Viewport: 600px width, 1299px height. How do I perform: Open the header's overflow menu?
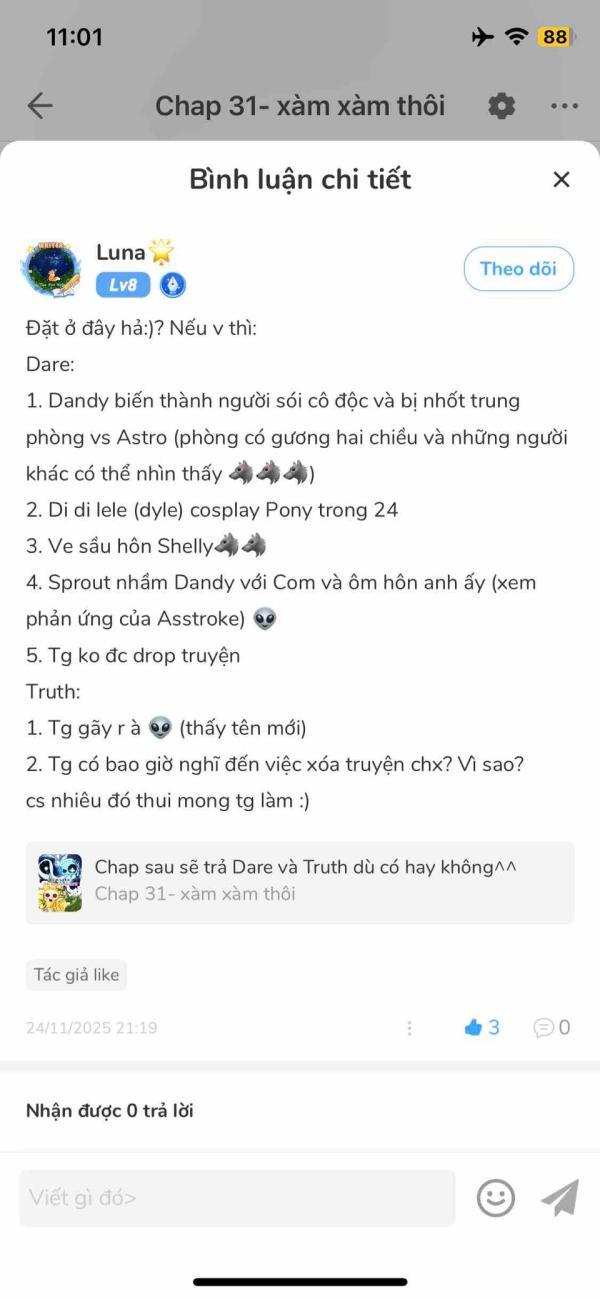click(564, 106)
